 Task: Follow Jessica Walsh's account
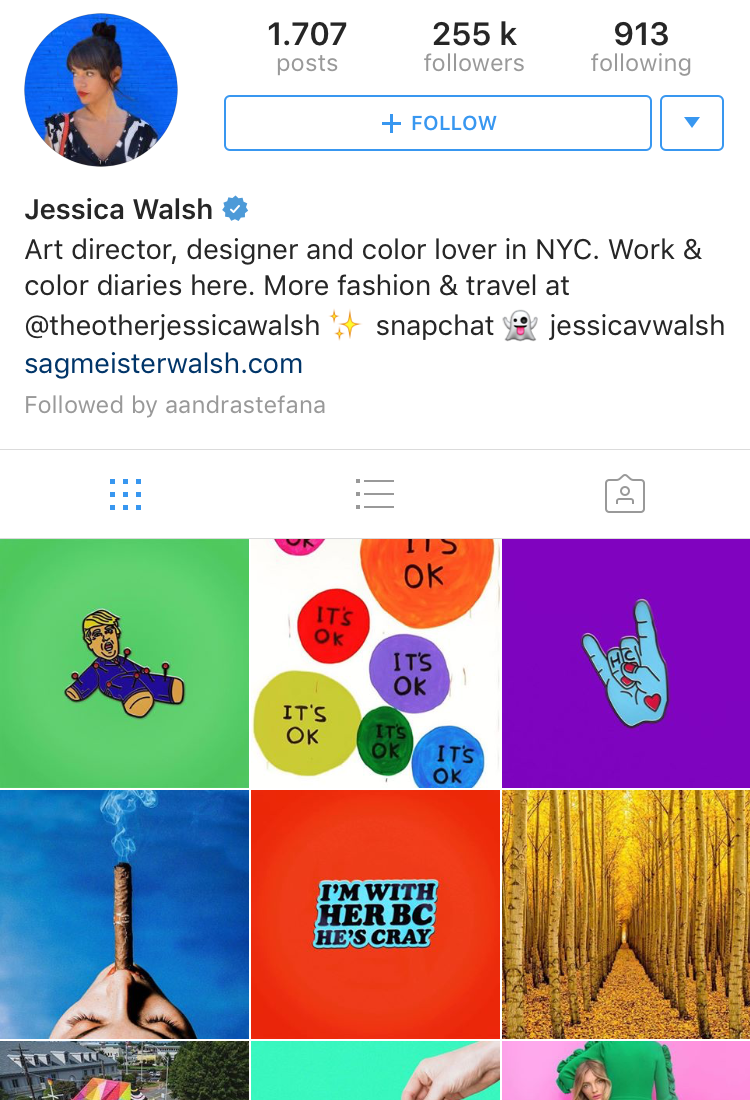(x=438, y=123)
